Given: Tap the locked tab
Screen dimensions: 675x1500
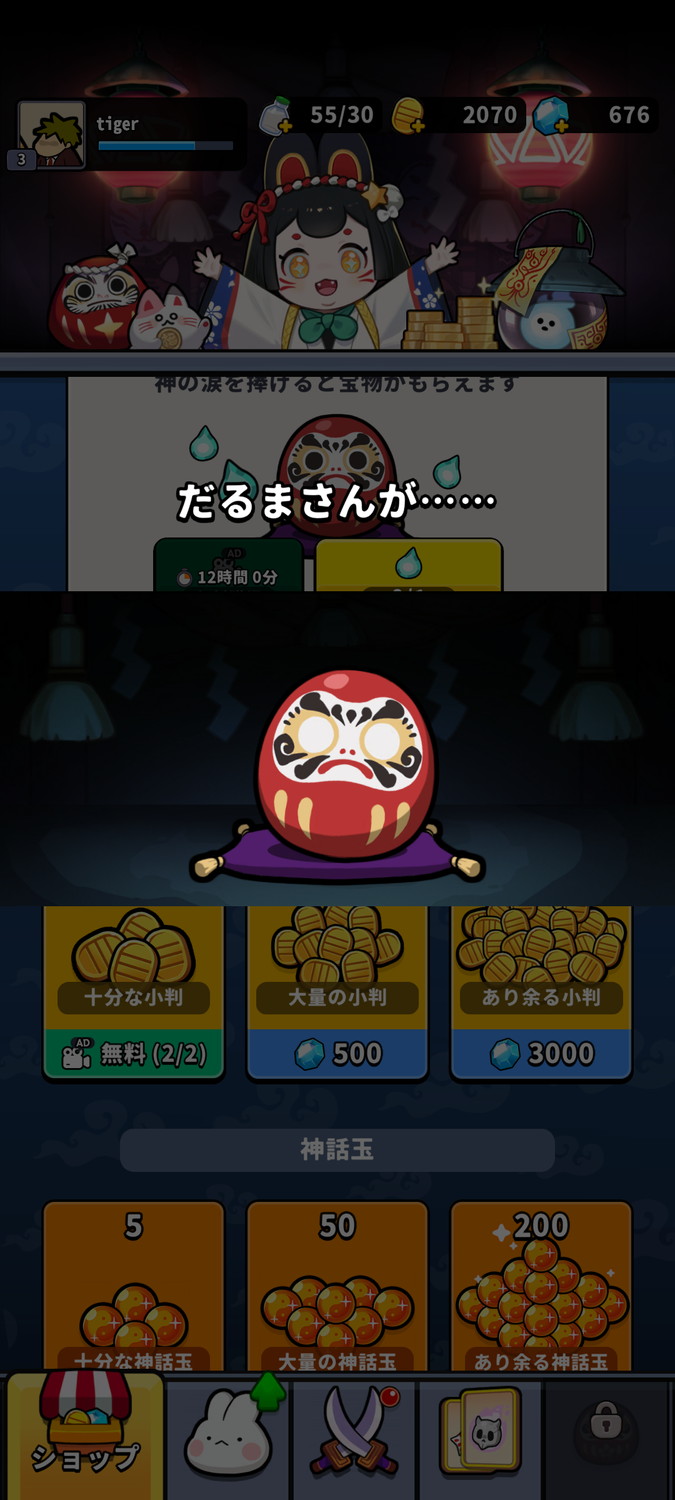Looking at the screenshot, I should point(605,1438).
